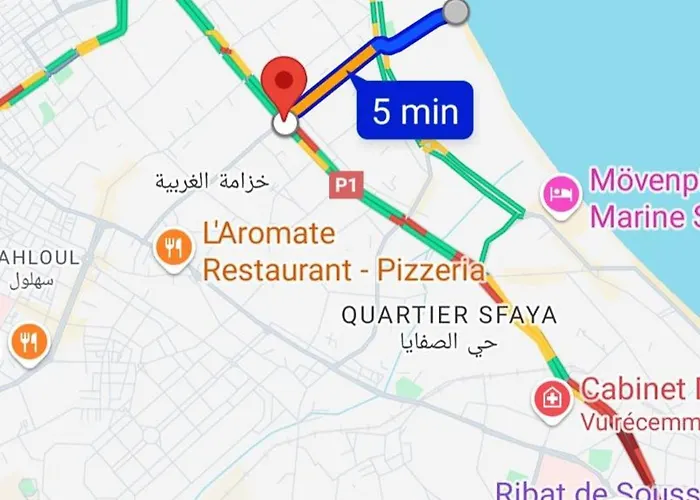Select the grey route start point
The height and width of the screenshot is (500, 700).
tap(456, 12)
